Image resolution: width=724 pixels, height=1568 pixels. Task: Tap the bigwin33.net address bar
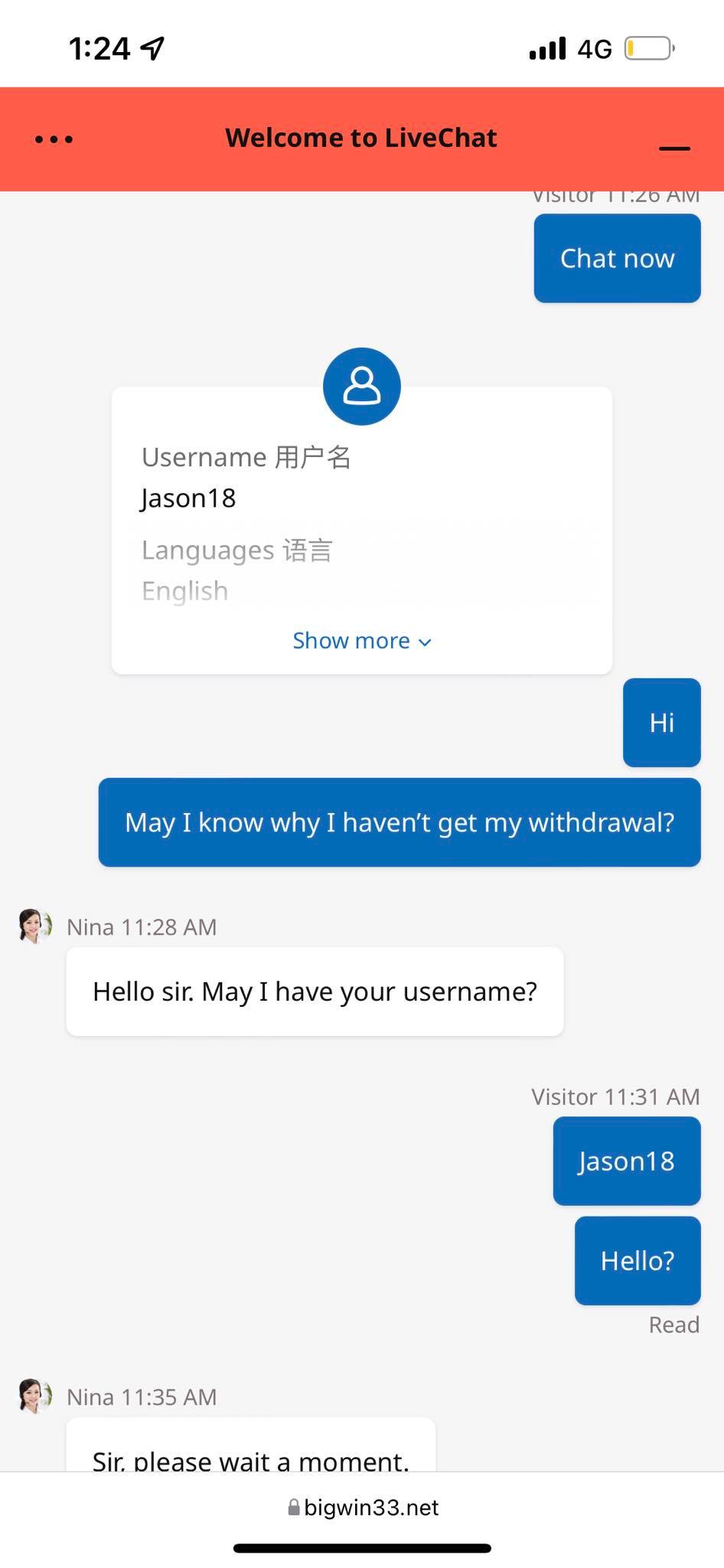coord(363,1508)
